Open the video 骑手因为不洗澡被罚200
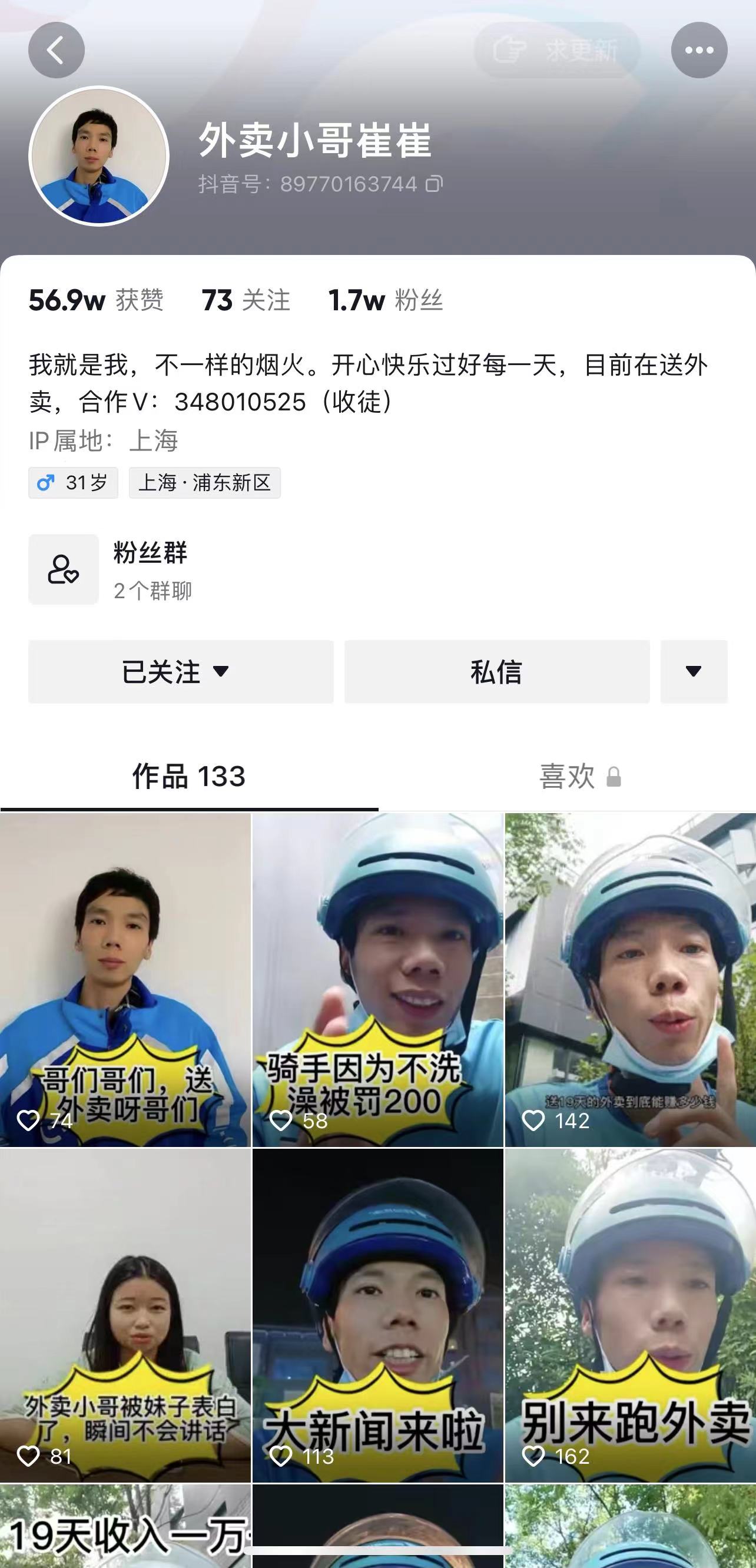This screenshot has width=756, height=1568. click(377, 980)
